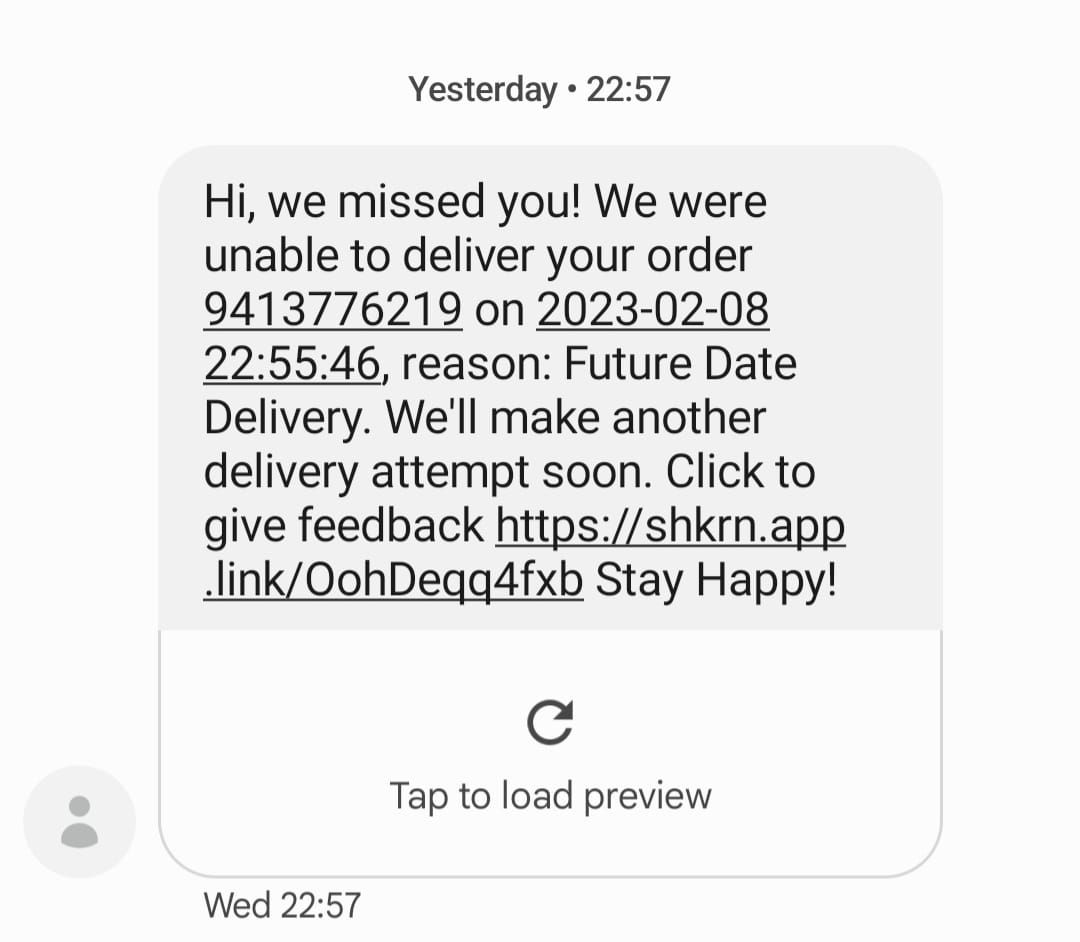The image size is (1080, 942).
Task: Tap the underlined order number 9413776219
Action: [333, 310]
